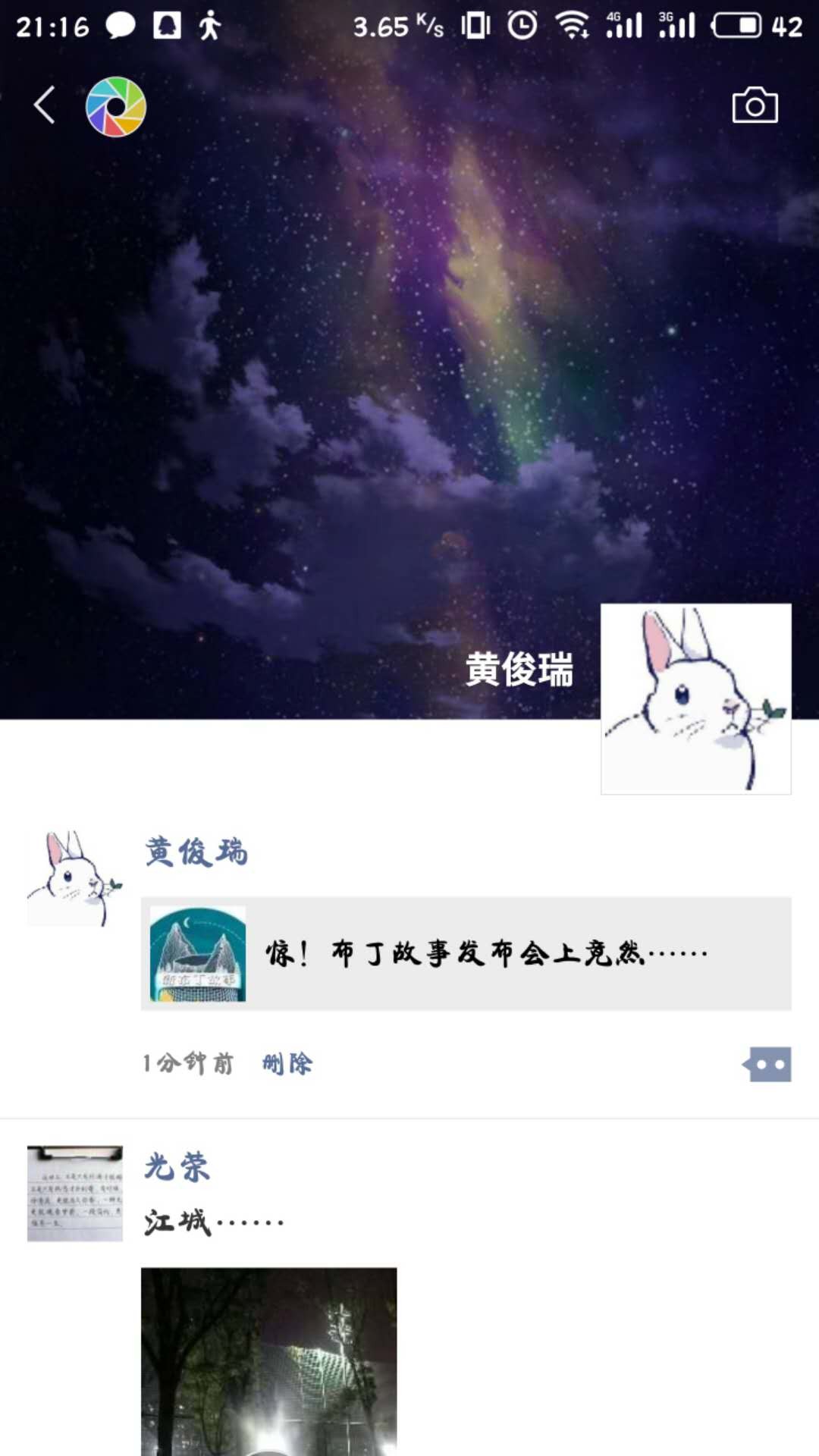819x1456 pixels.
Task: Open the camera to post a moment
Action: coord(755,105)
